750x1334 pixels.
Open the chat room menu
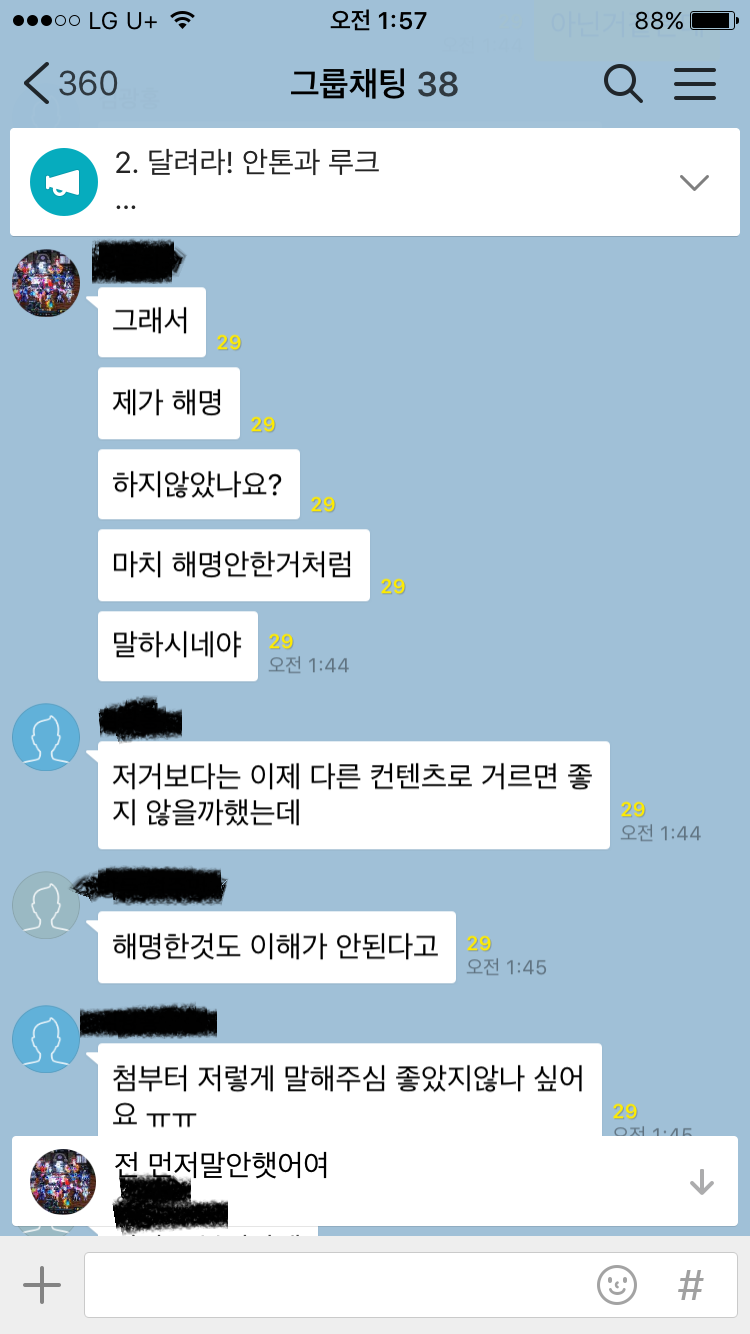pyautogui.click(x=695, y=84)
